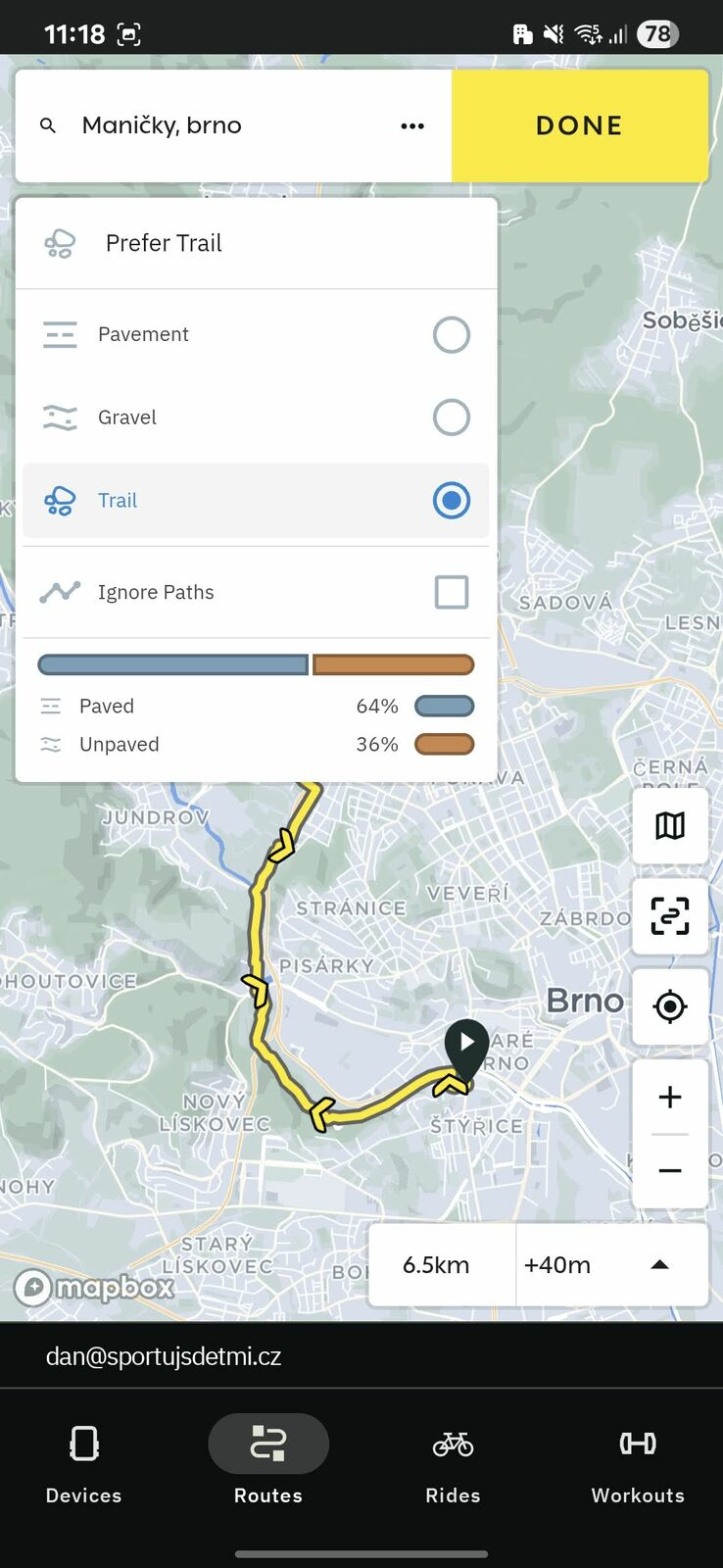Image resolution: width=723 pixels, height=1568 pixels.
Task: Collapse the Prefer Trail header
Action: coord(255,243)
